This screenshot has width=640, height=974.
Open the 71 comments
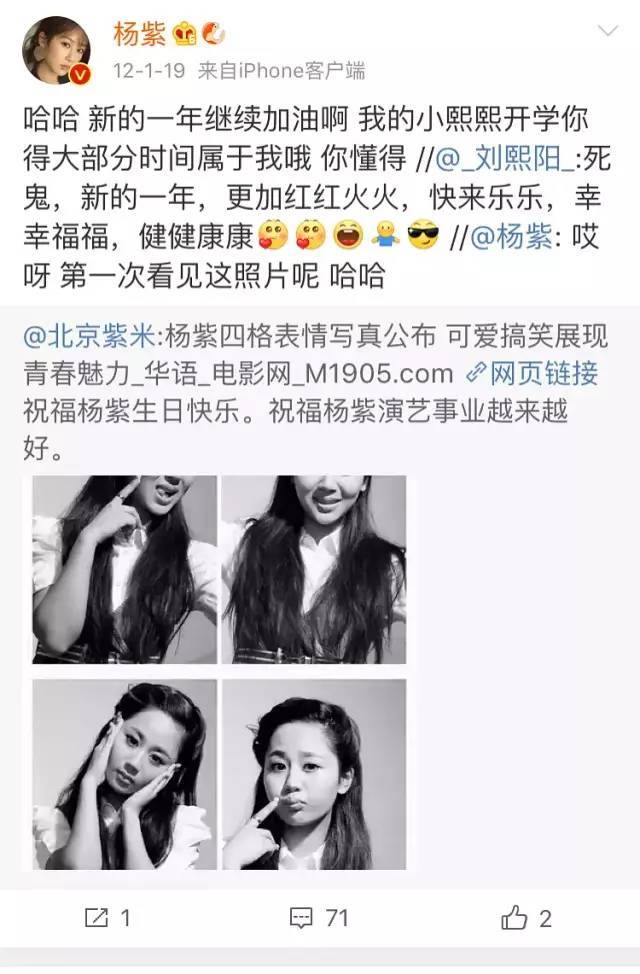coord(319,917)
